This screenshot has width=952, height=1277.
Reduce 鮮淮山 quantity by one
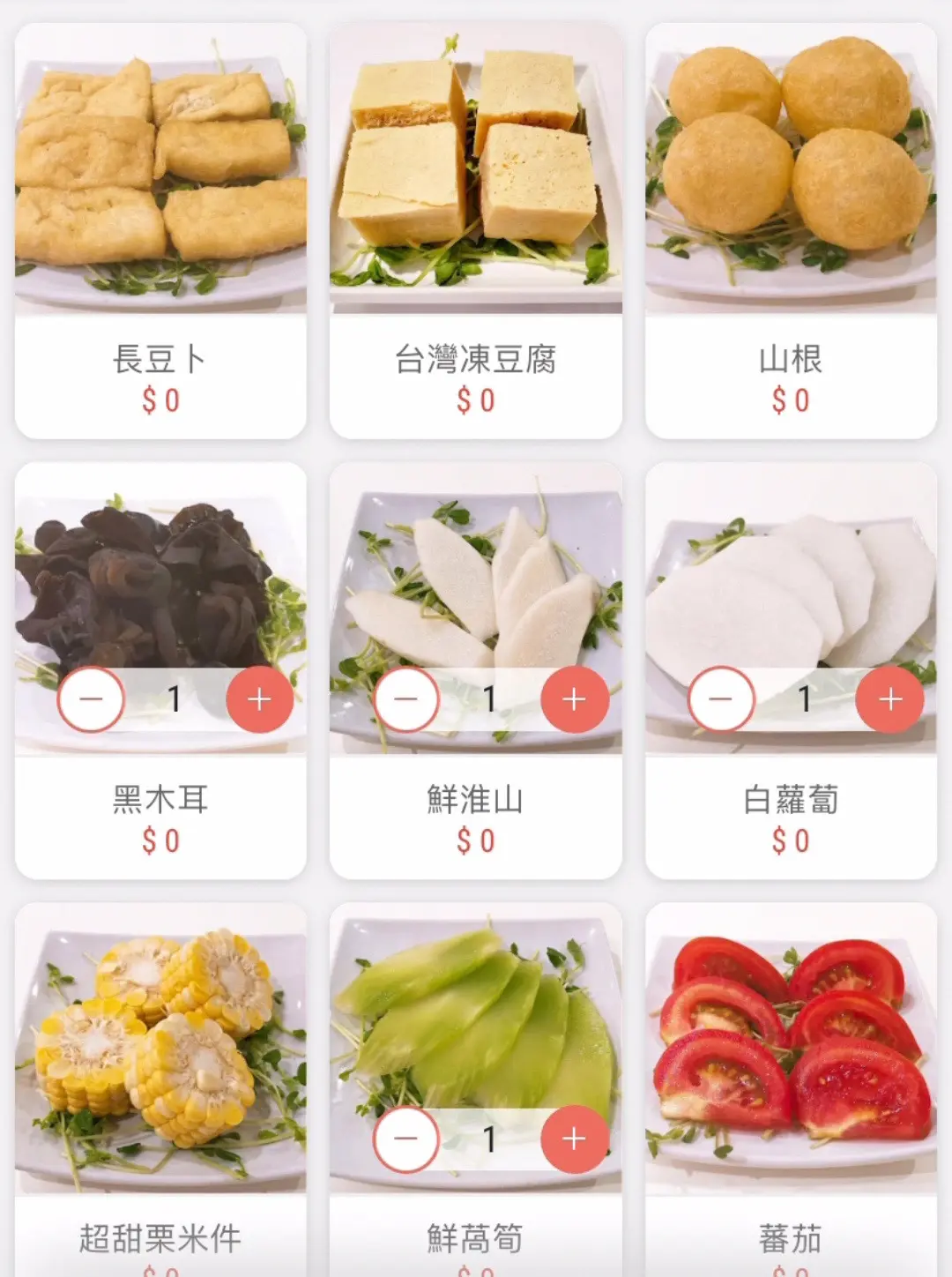(406, 699)
